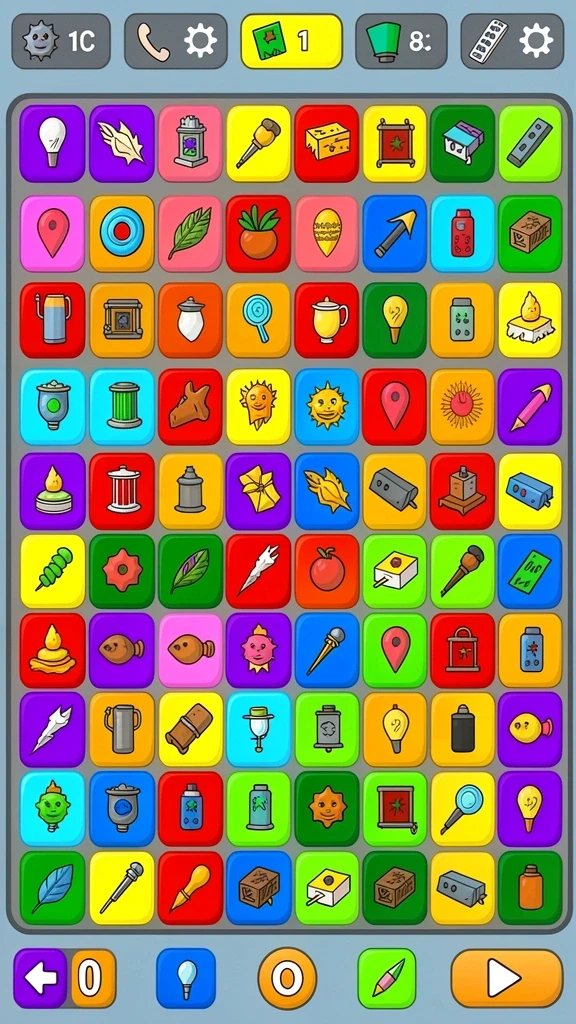Screen dimensions: 576x1024
Task: Tap the cyan tile with green spool
Action: point(121,407)
